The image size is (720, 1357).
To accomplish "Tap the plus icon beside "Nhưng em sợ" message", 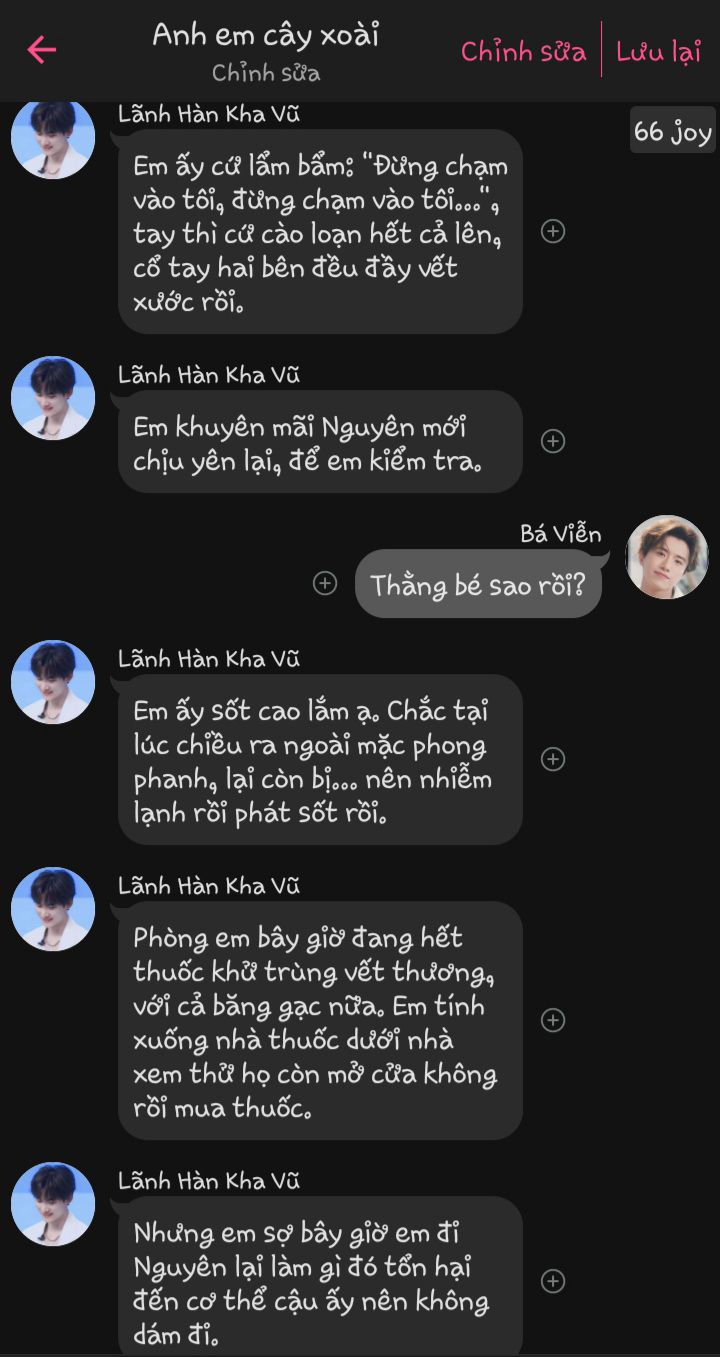I will pos(553,1281).
